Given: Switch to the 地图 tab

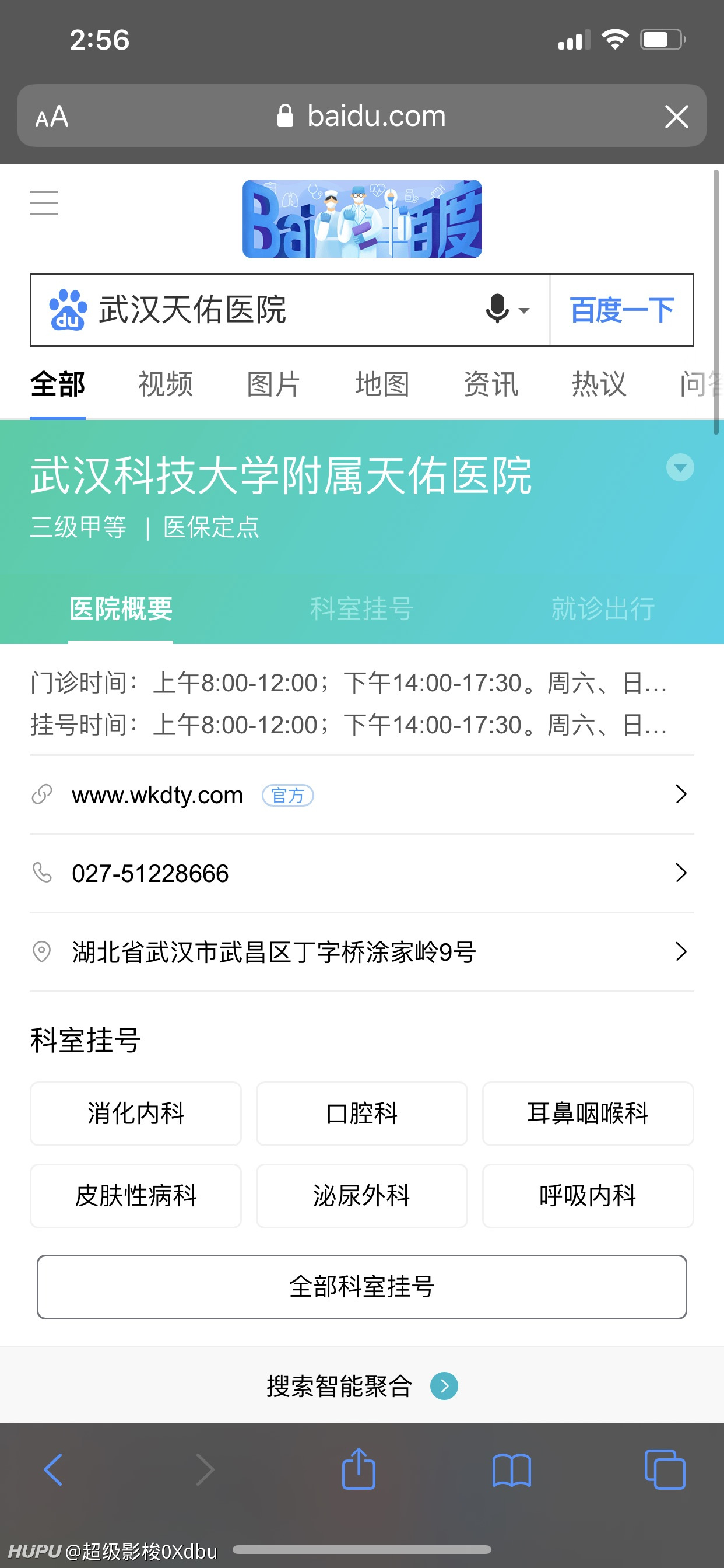Looking at the screenshot, I should (382, 384).
